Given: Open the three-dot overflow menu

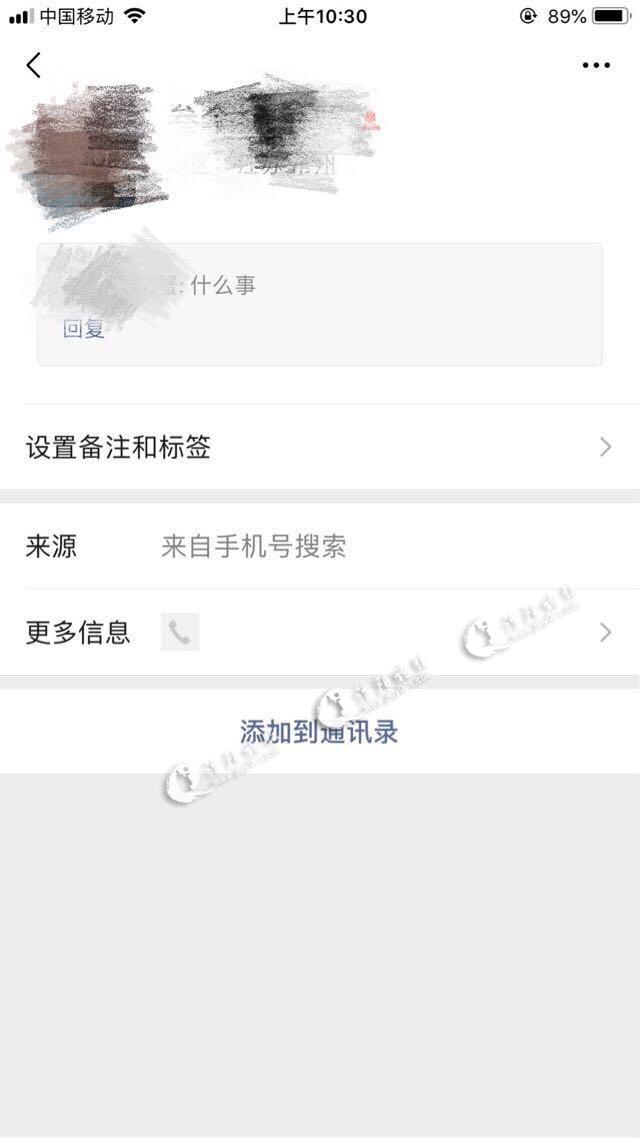Looking at the screenshot, I should click(x=595, y=66).
